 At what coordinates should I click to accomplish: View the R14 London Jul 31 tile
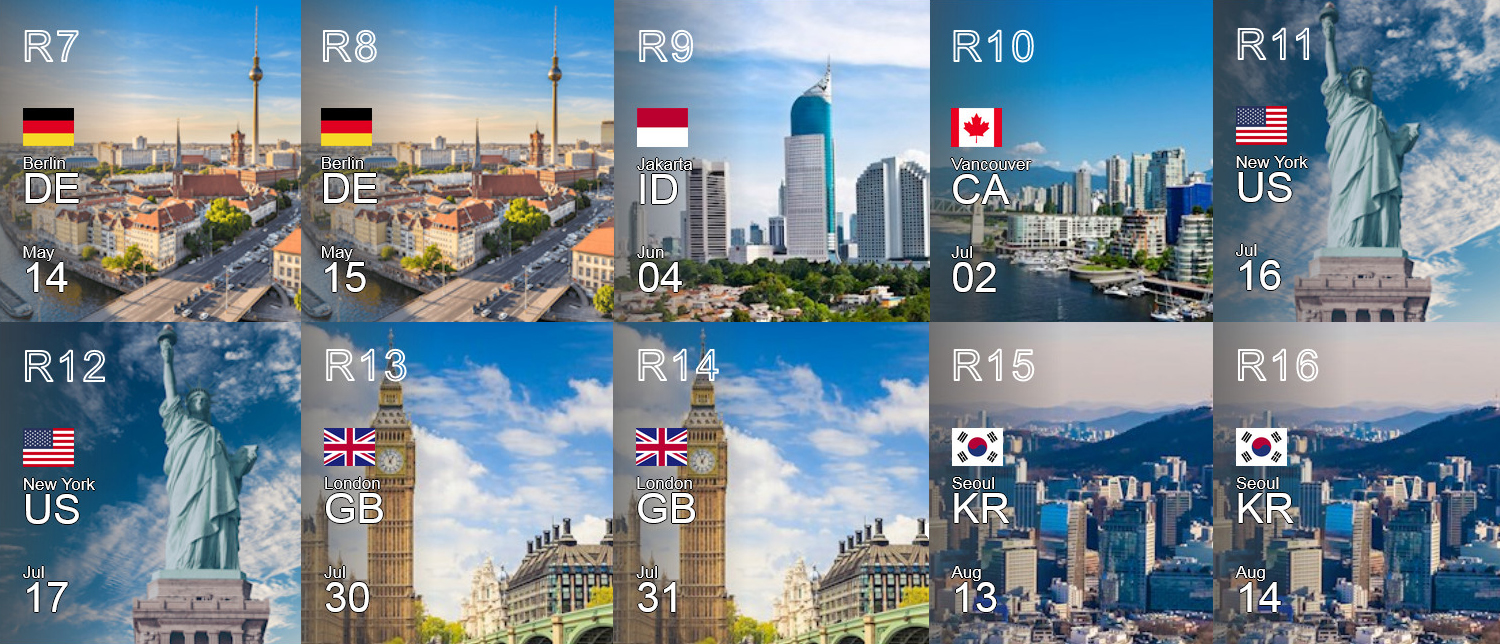click(x=771, y=483)
